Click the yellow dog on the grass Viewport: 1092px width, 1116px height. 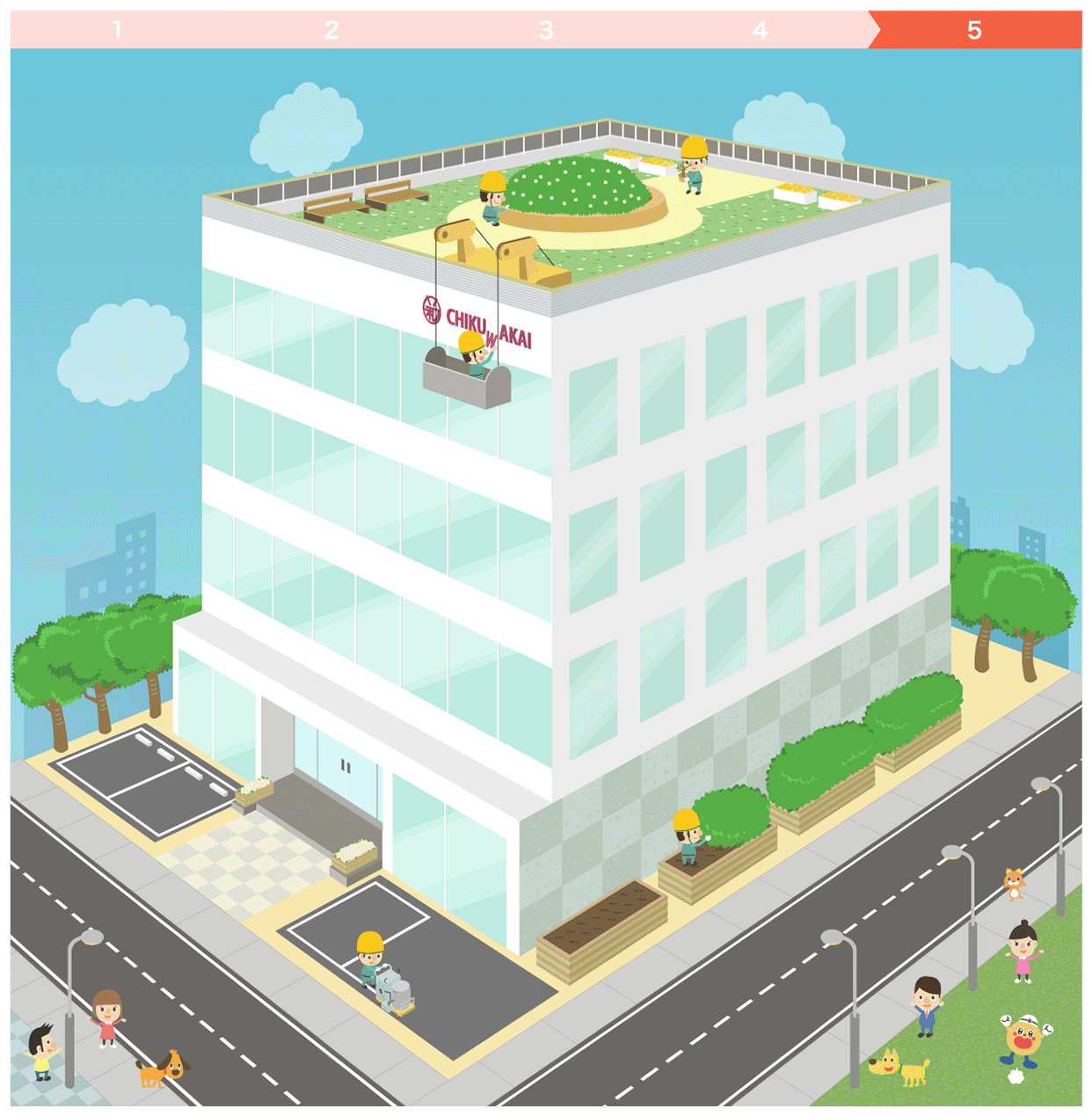(897, 1069)
